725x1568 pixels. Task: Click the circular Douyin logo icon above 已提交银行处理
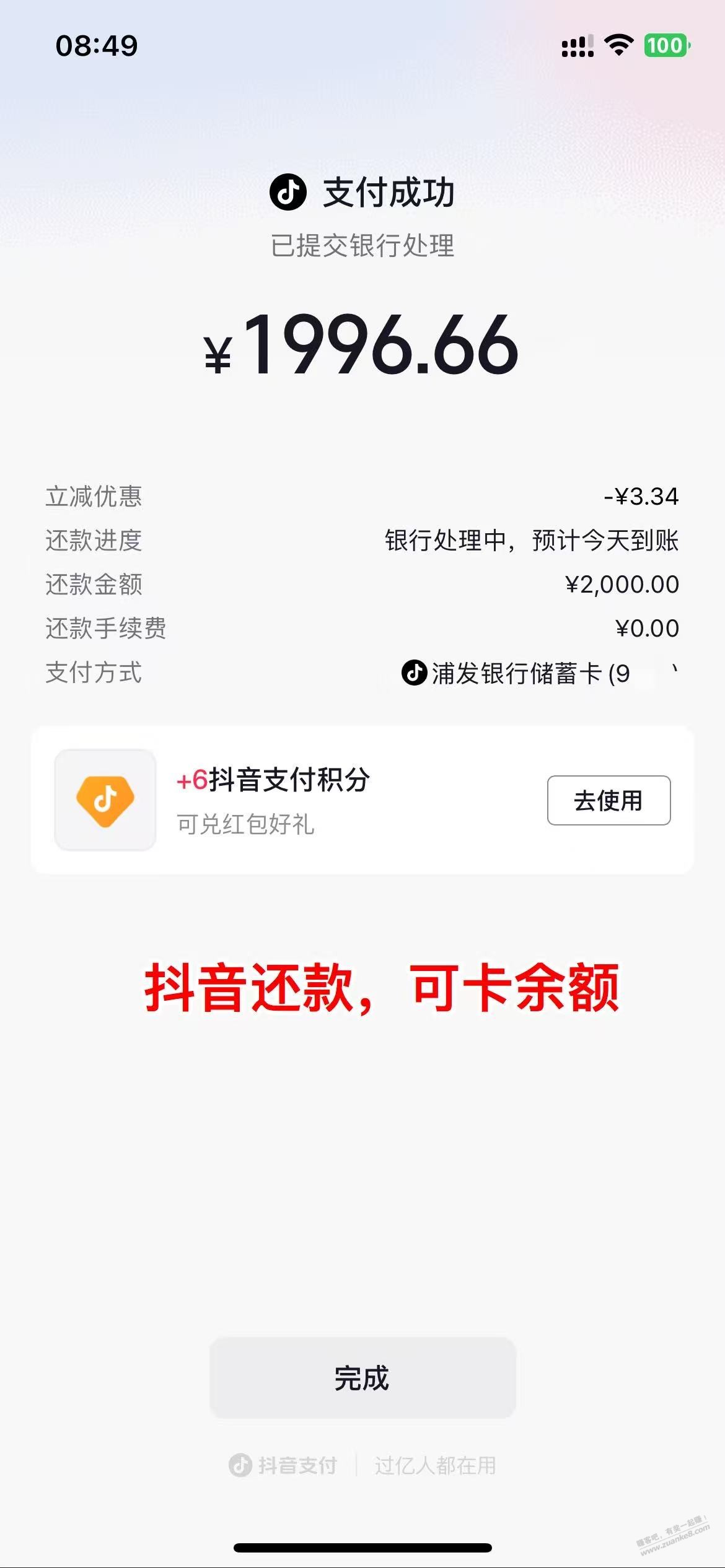click(289, 193)
